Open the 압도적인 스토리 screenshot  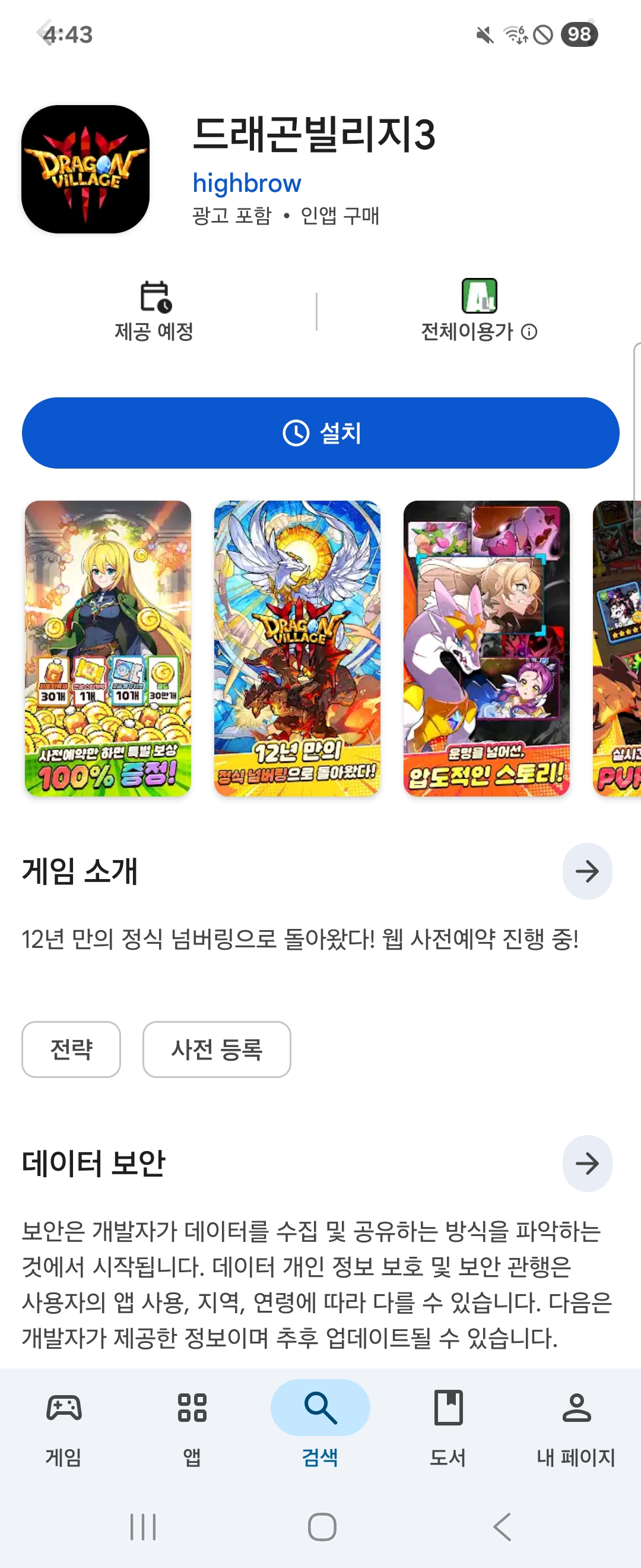tap(487, 648)
